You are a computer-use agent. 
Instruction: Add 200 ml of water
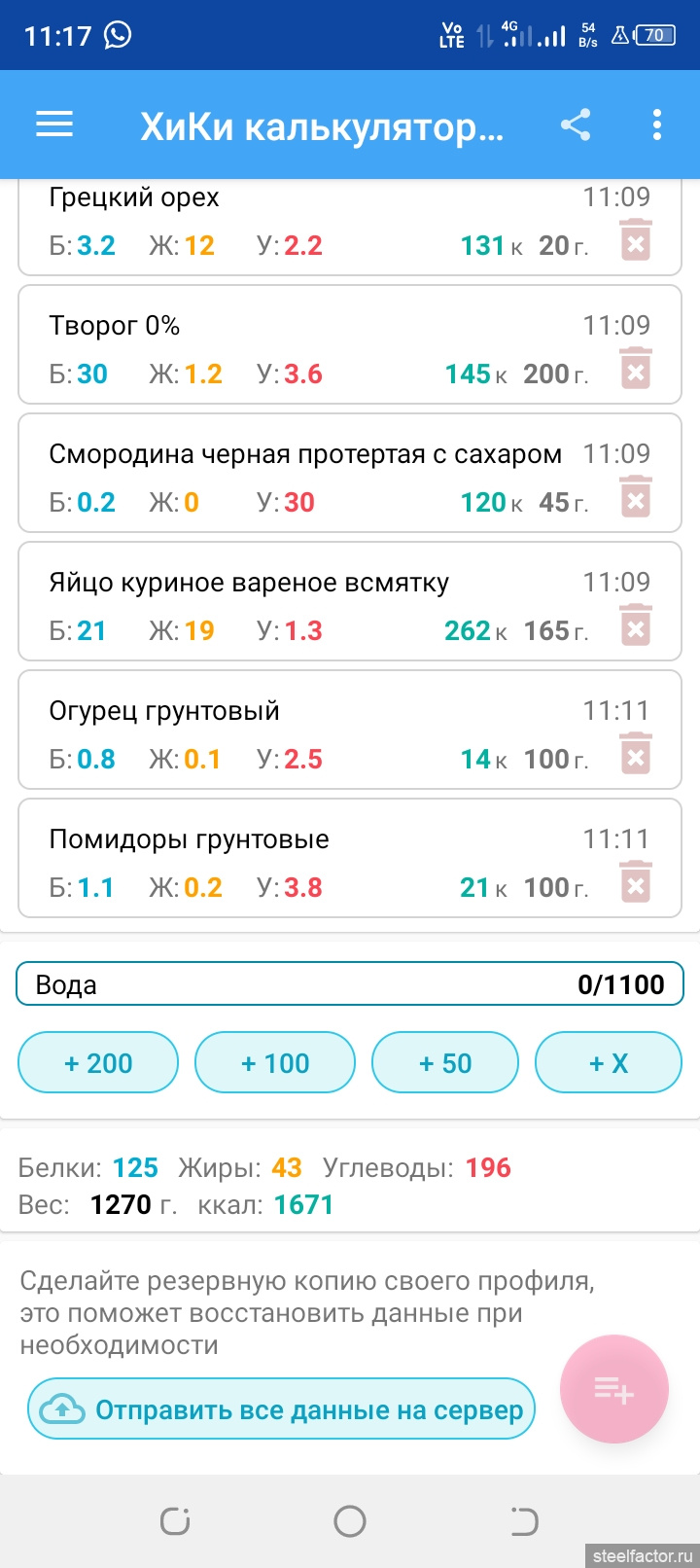(x=98, y=1063)
